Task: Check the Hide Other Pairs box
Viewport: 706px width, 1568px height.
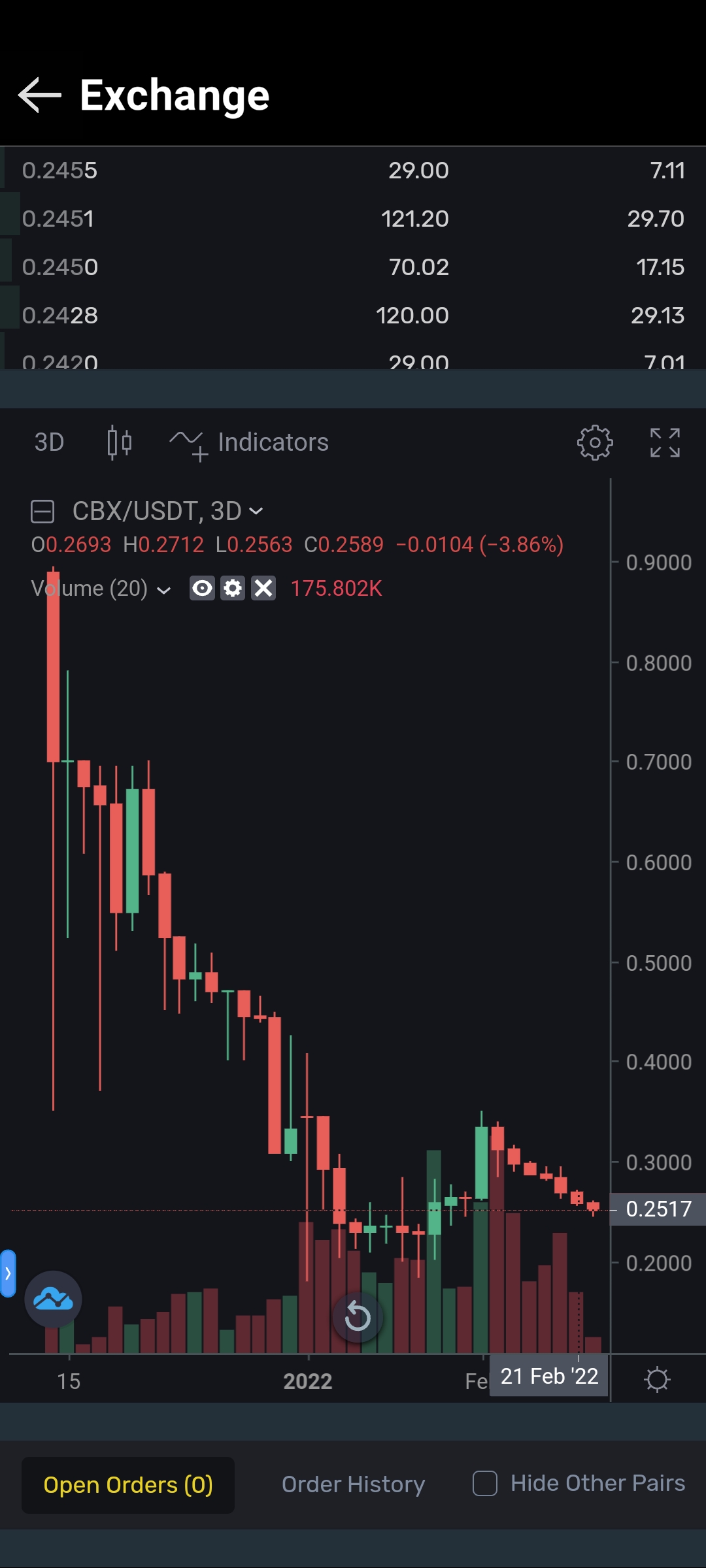Action: pos(485,1483)
